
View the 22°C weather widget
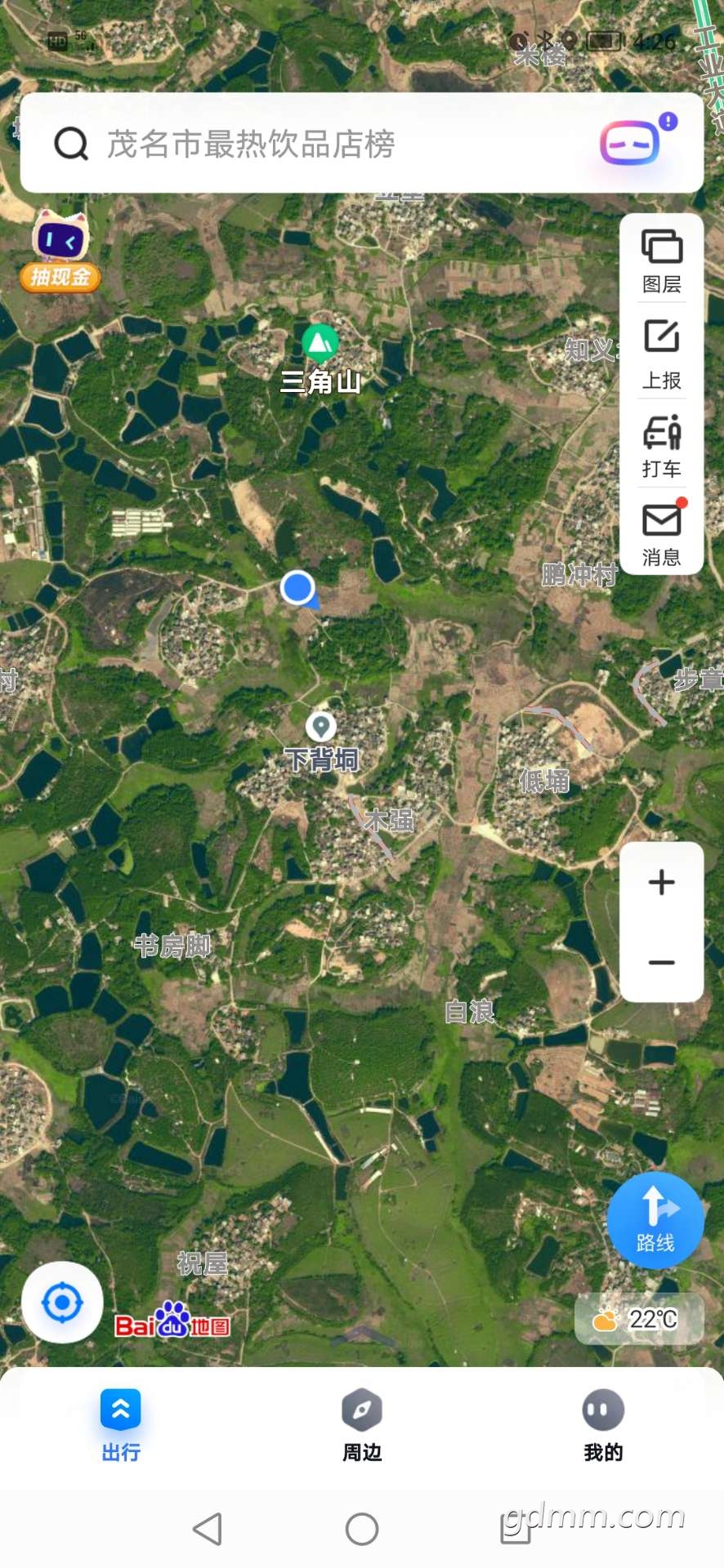coord(639,1318)
